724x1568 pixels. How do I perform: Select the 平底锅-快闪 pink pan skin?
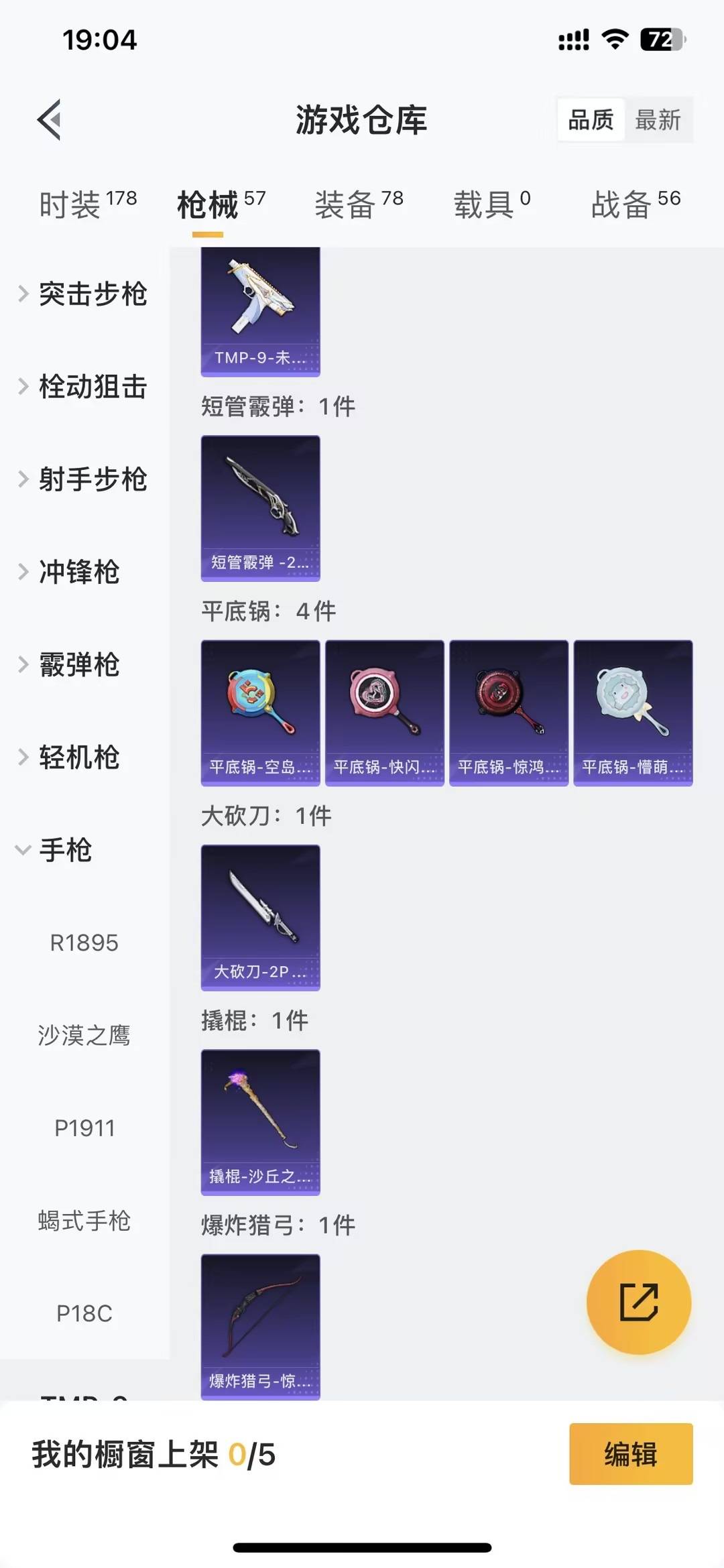point(384,714)
